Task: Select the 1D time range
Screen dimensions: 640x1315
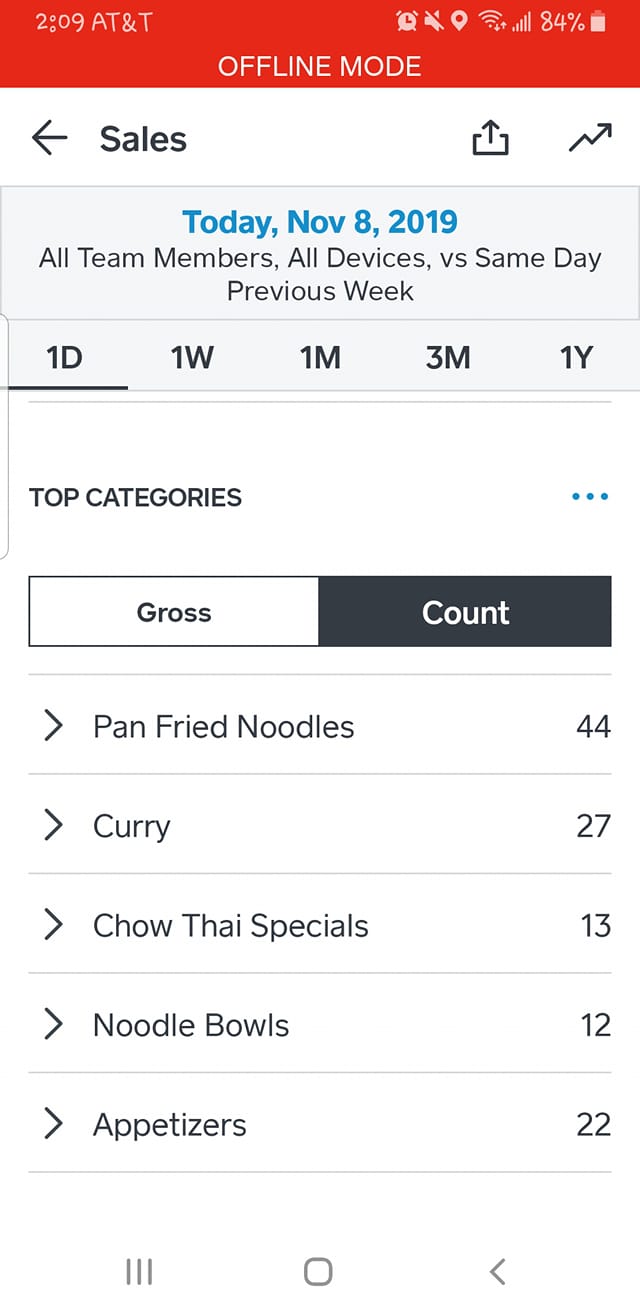Action: click(64, 358)
